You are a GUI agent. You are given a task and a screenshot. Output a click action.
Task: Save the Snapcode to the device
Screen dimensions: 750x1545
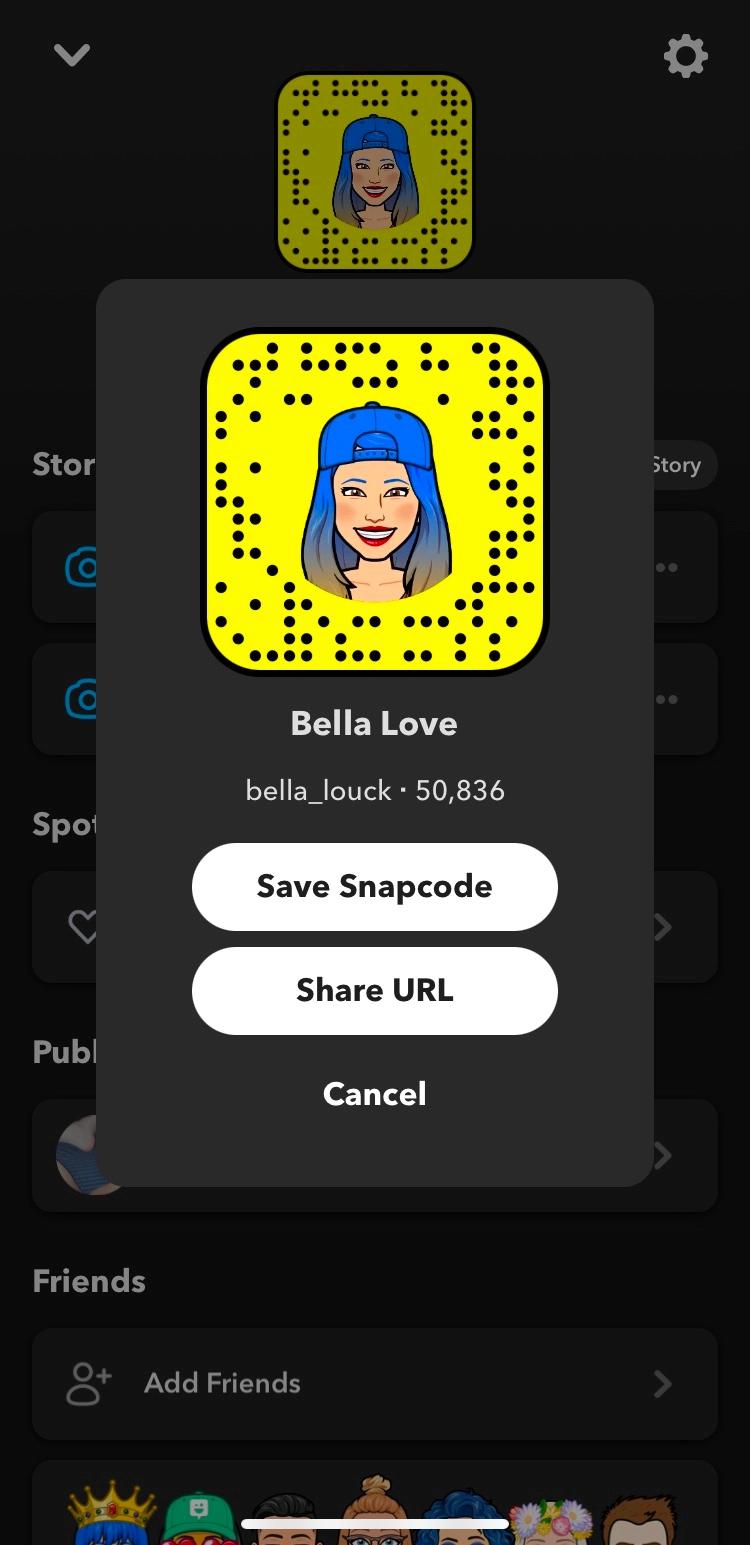[x=374, y=886]
